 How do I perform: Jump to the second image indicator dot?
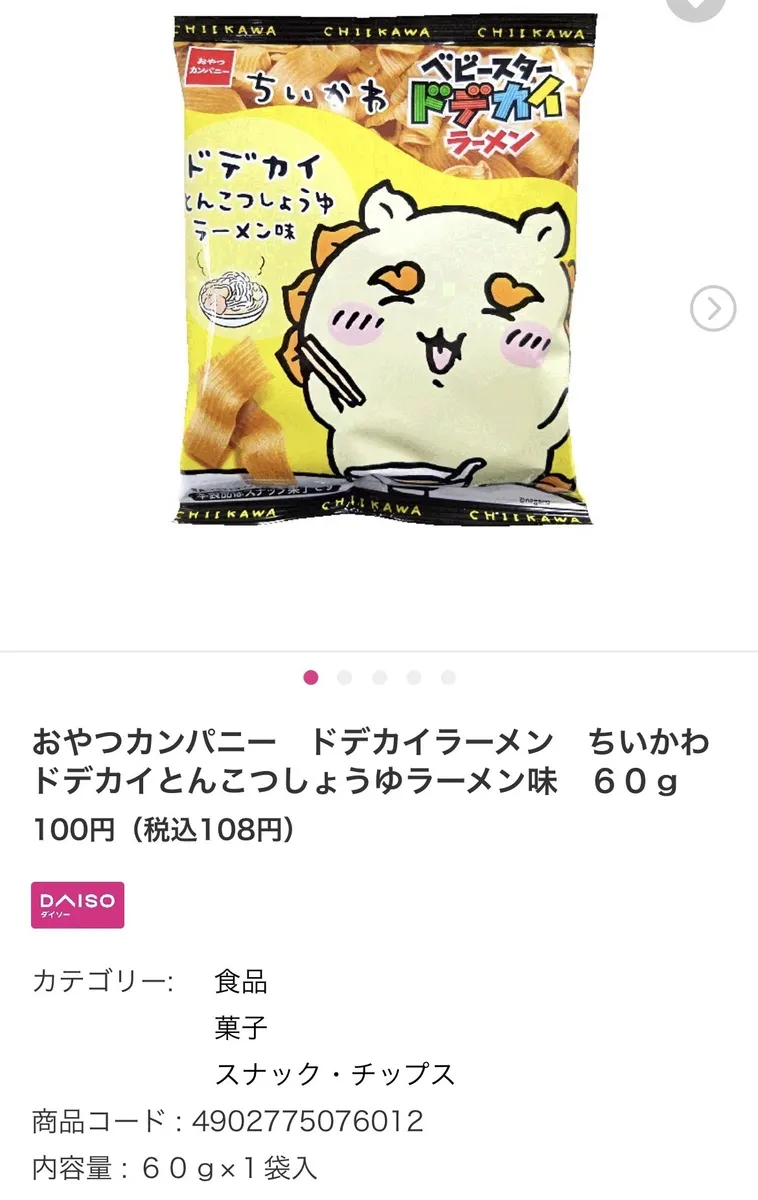pos(345,678)
